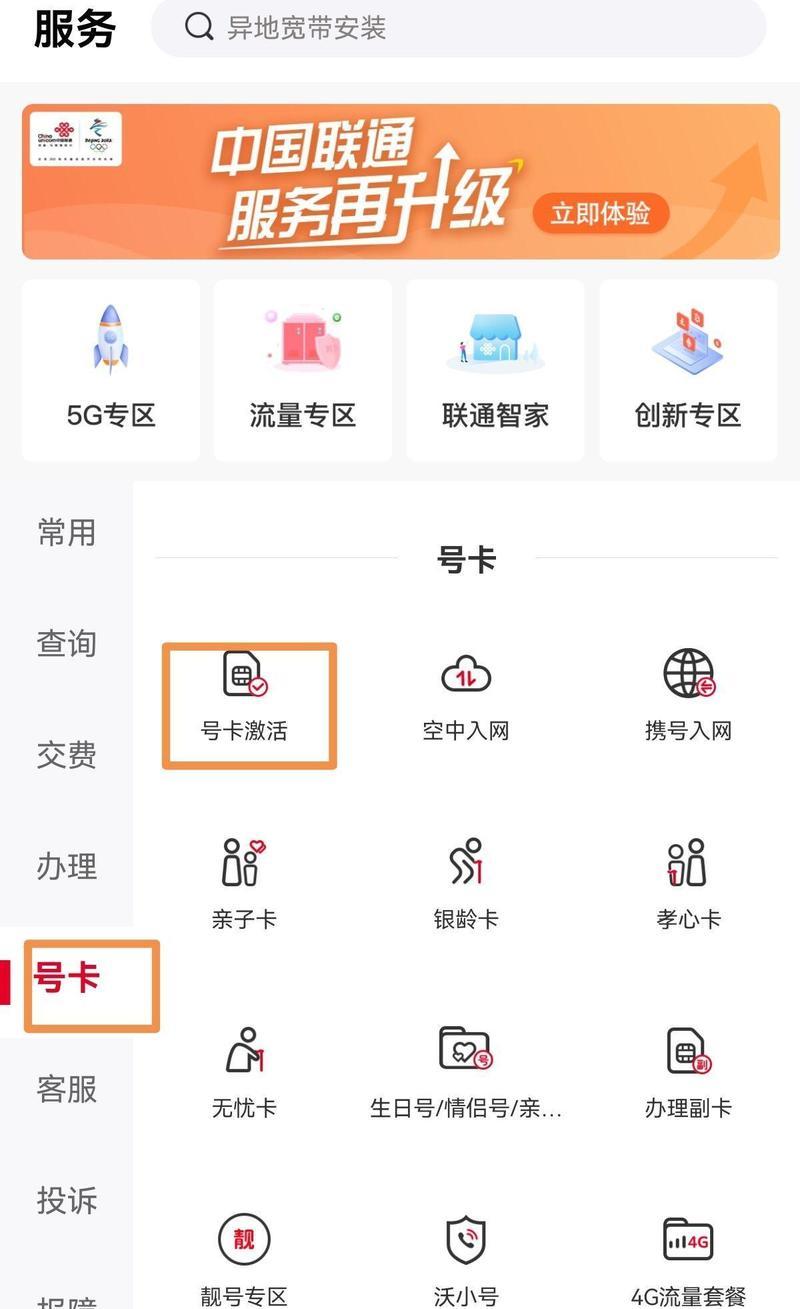This screenshot has width=800, height=1309.
Task: Open 靓号专区 service
Action: (244, 1260)
